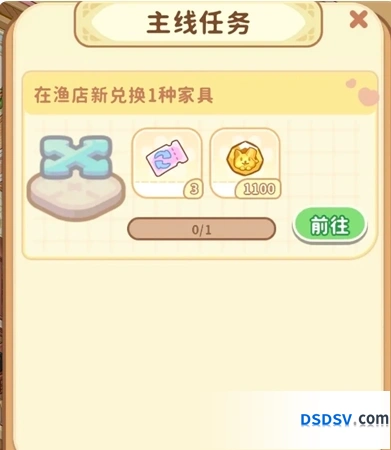View the exchange ticket reward item
Screen dimensions: 391x450
(167, 163)
